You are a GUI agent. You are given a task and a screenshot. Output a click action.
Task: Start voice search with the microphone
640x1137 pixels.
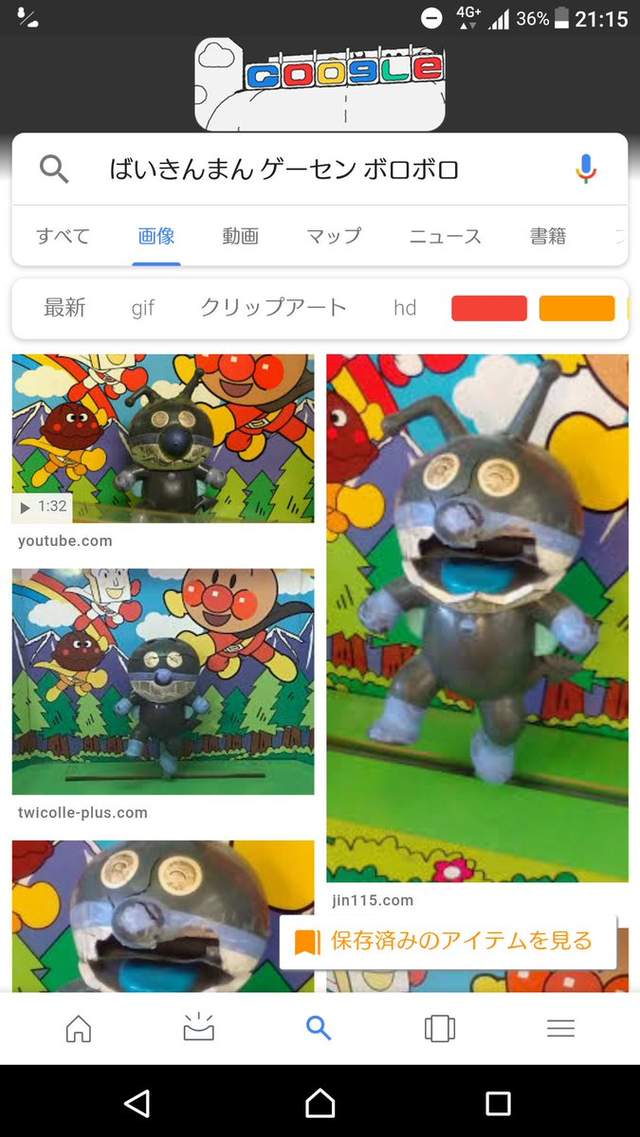pos(586,169)
